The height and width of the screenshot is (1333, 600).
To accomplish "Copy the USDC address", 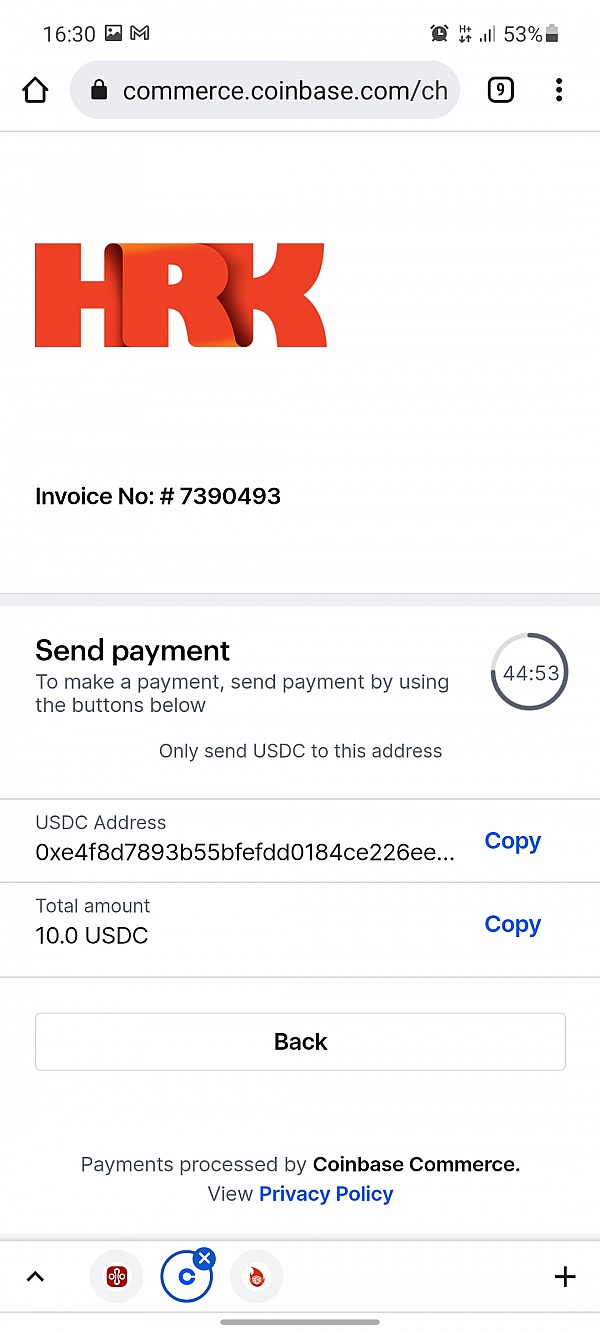I will point(512,841).
